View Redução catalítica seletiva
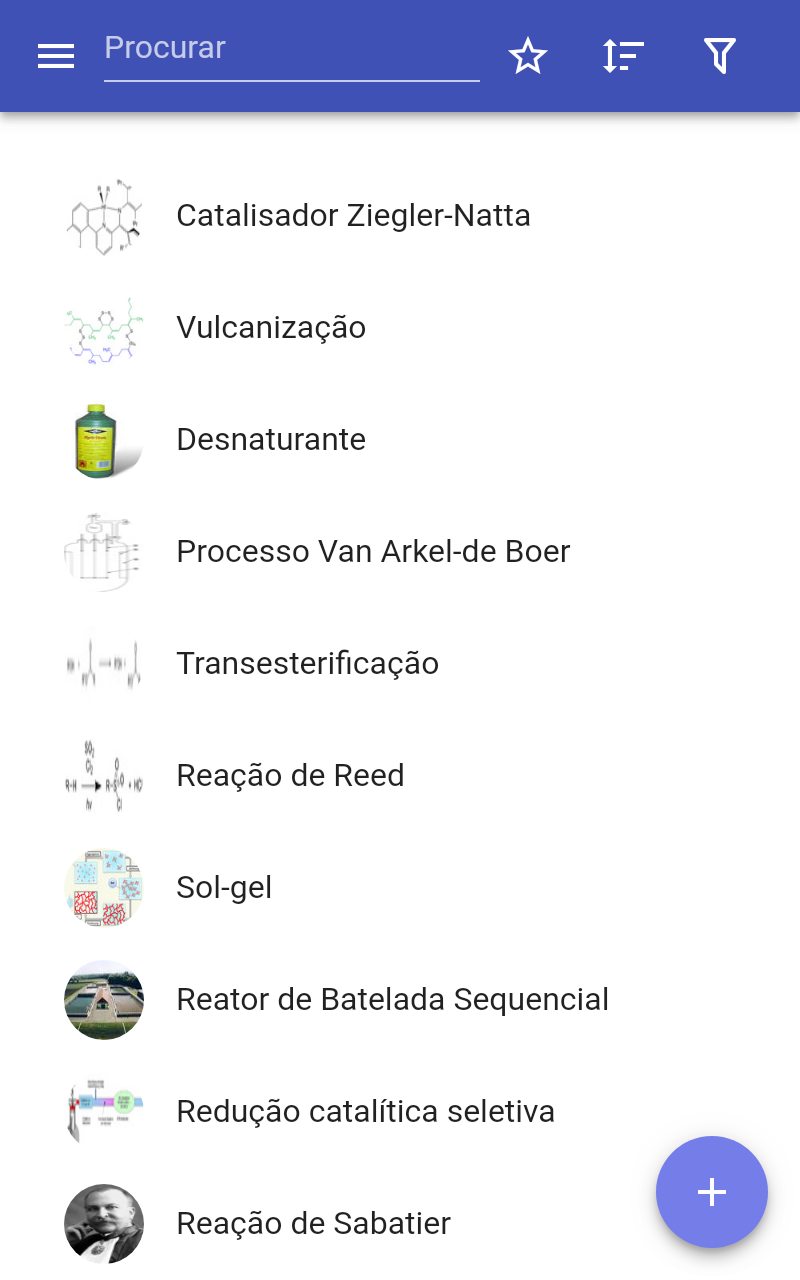 (365, 1112)
